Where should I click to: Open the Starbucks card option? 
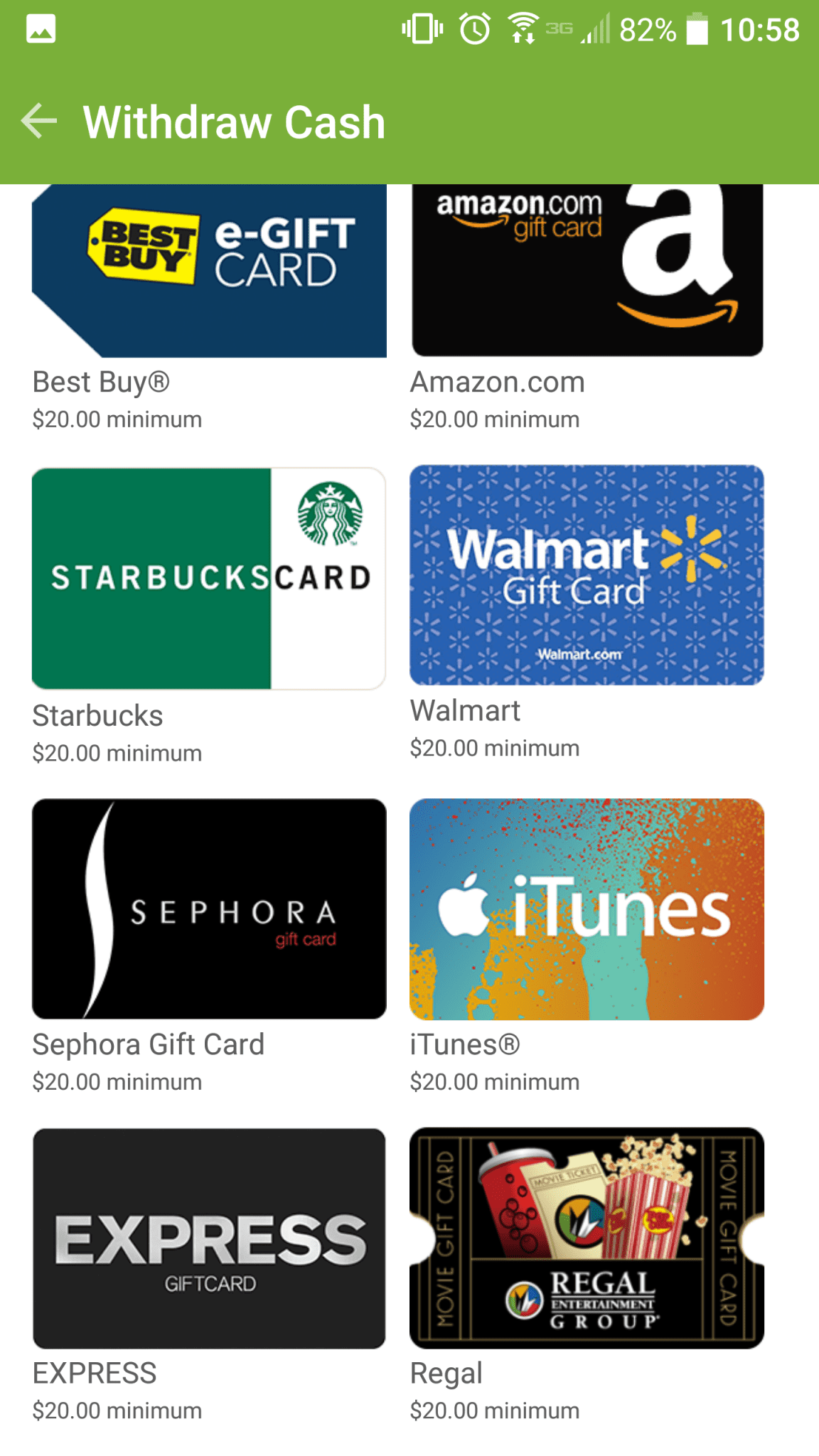(209, 578)
